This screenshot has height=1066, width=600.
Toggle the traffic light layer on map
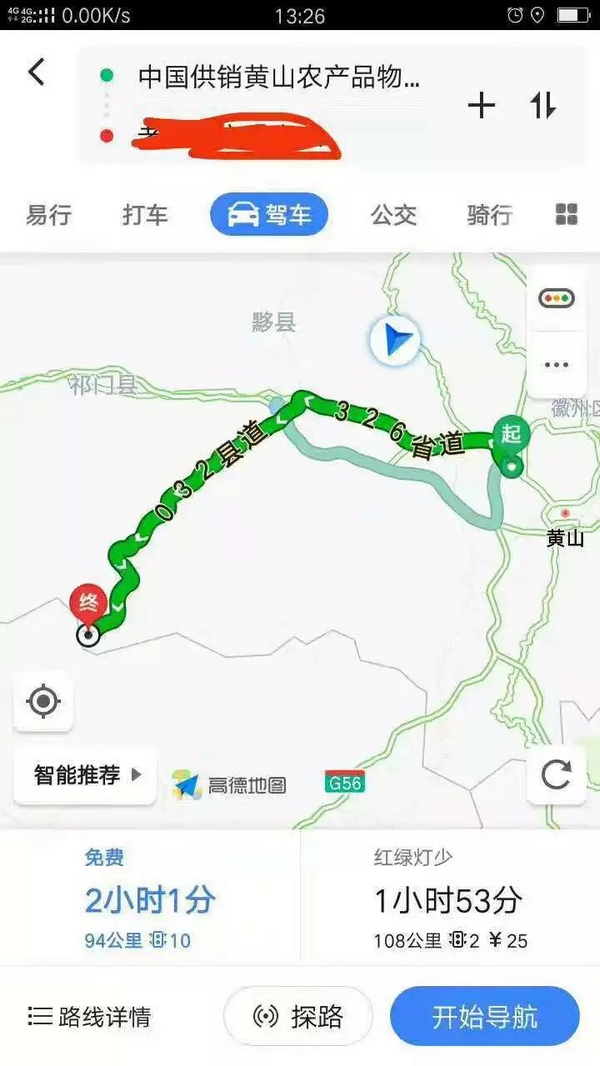click(557, 298)
